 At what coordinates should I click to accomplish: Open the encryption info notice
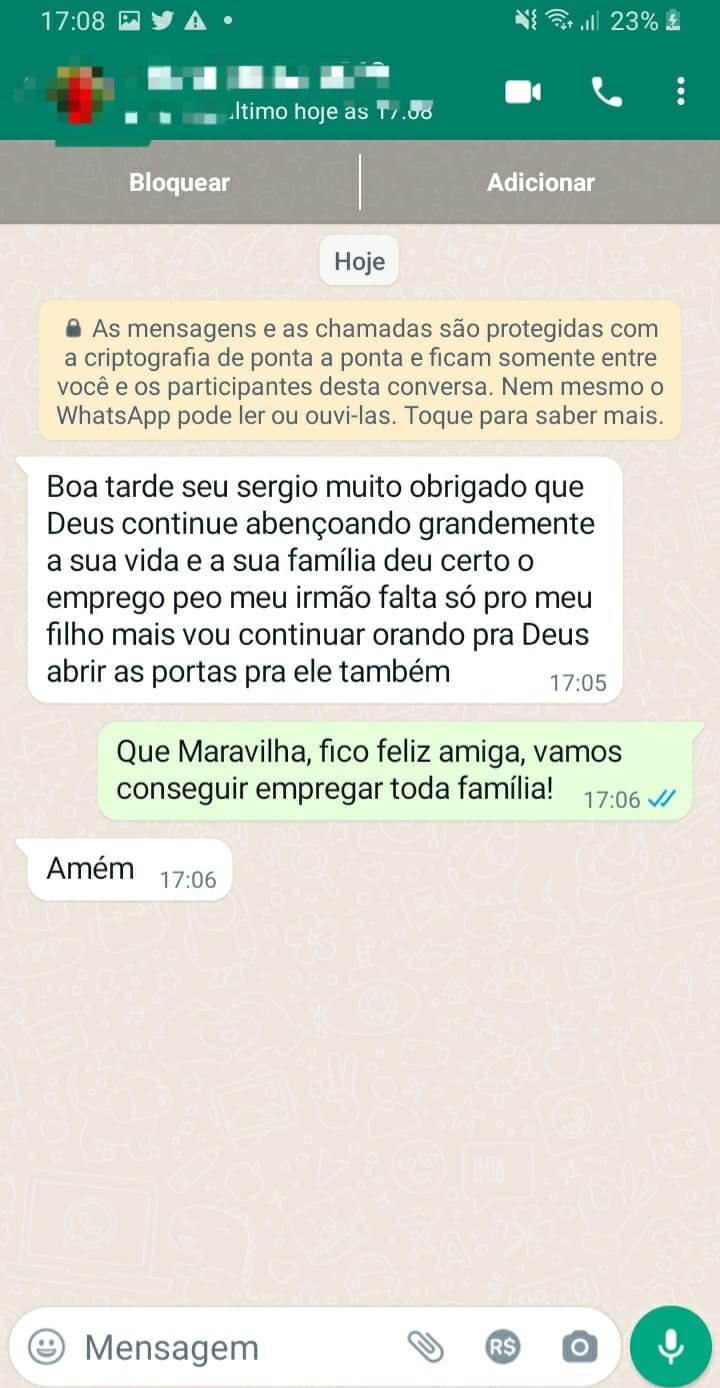tap(360, 371)
